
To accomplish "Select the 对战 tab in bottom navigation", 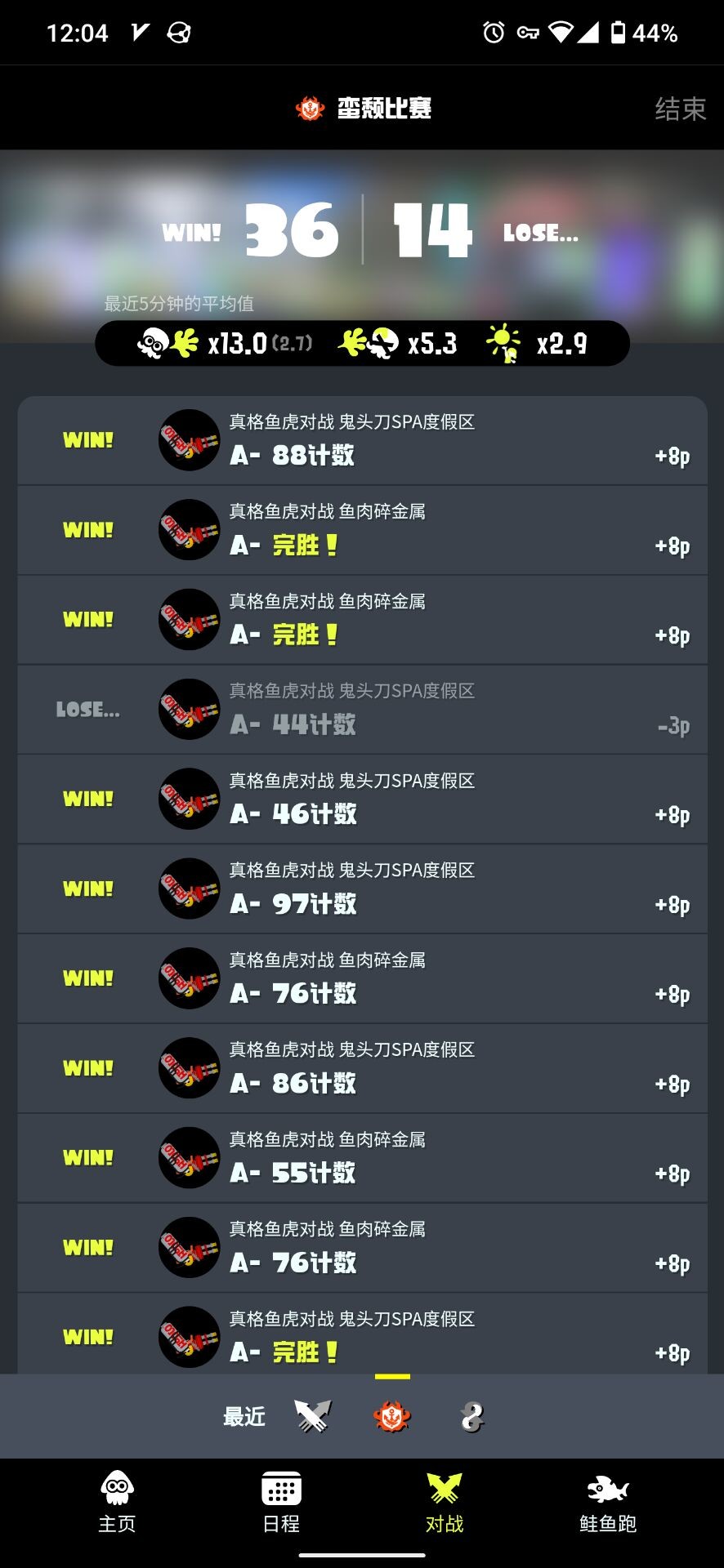I will click(445, 1503).
